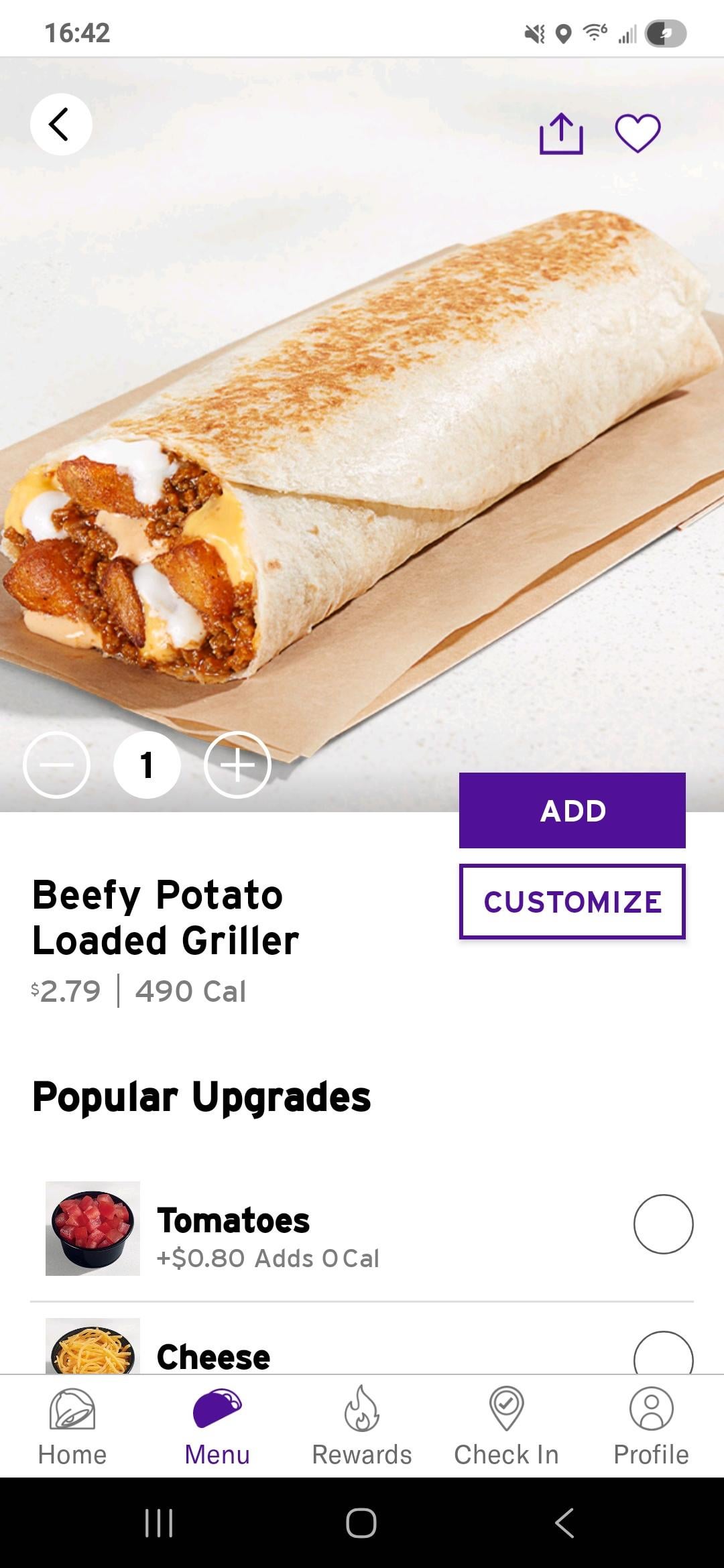Open the CUSTOMIZE options
724x1568 pixels.
pos(572,901)
